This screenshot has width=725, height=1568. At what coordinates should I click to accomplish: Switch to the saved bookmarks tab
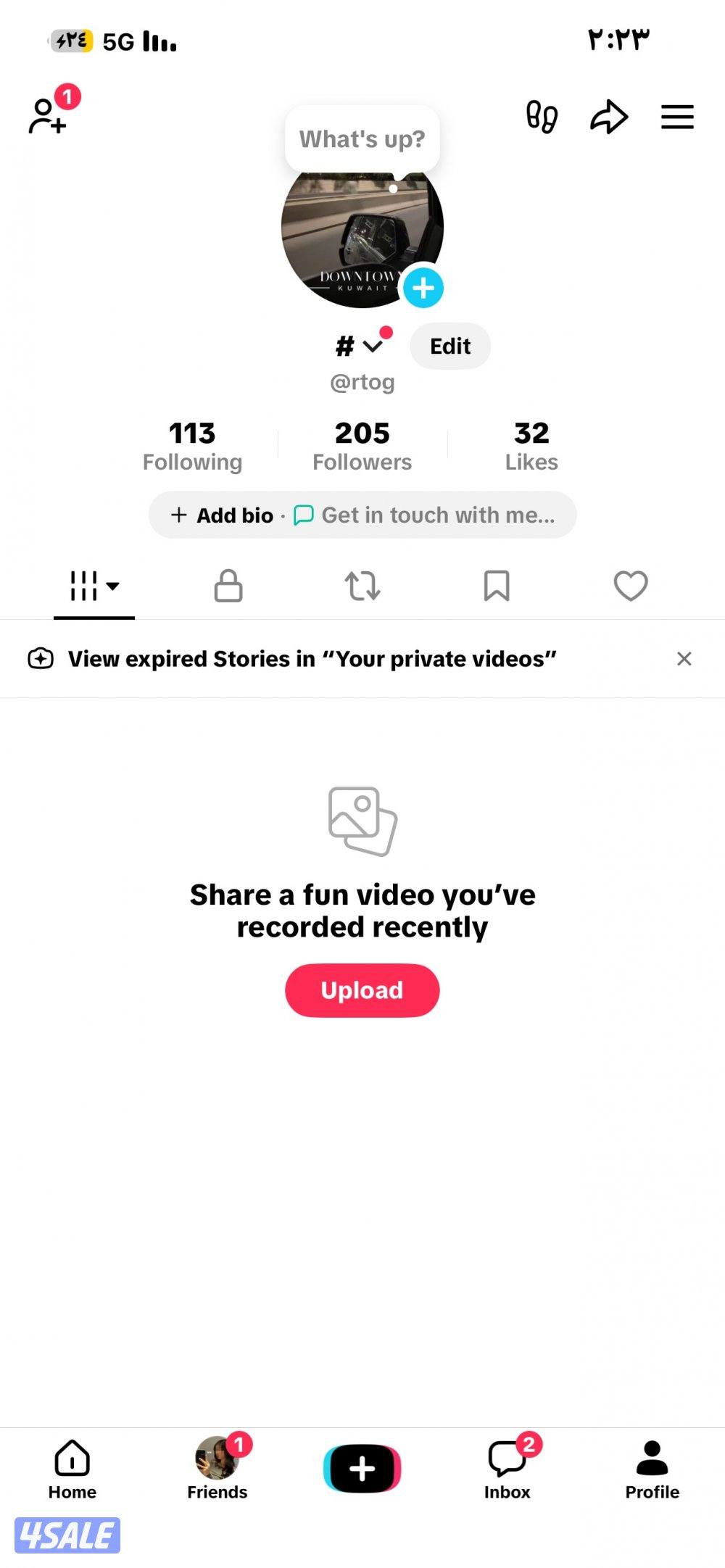pos(497,586)
